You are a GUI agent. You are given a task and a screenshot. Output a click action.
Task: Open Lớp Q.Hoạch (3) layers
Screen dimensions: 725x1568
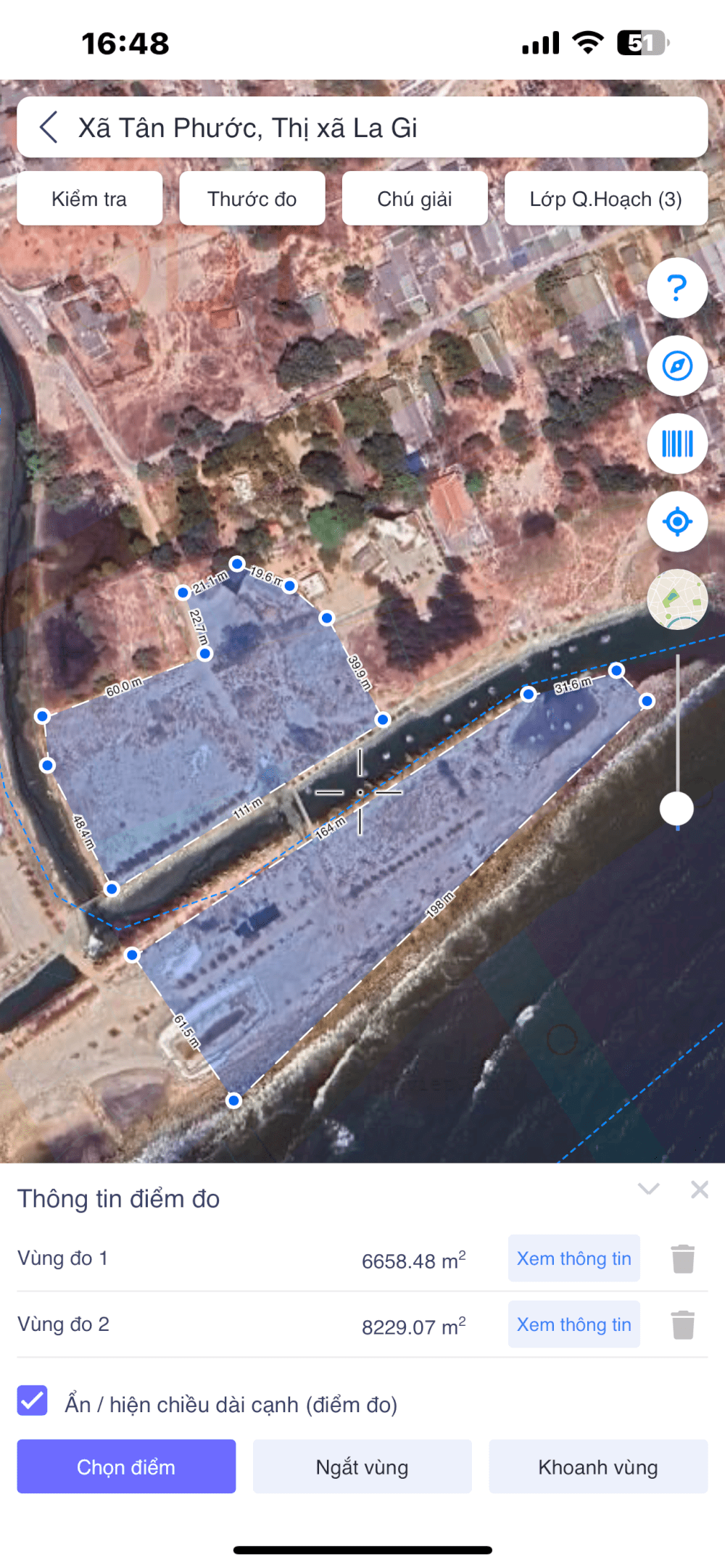[x=605, y=199]
